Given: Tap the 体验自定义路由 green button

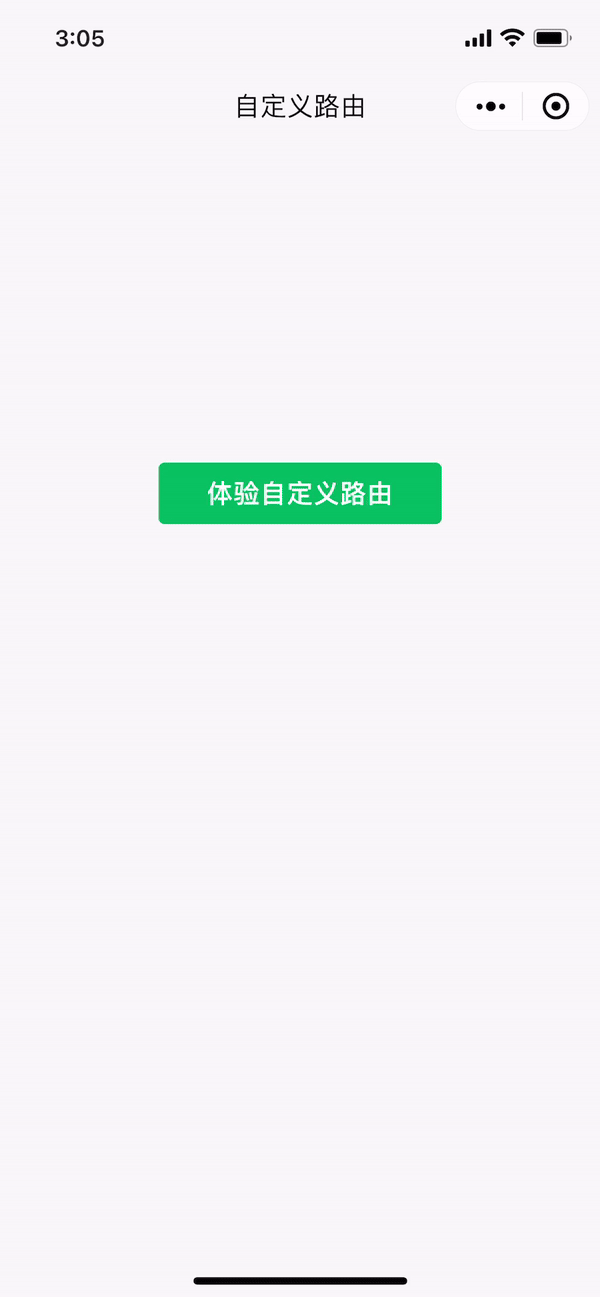Looking at the screenshot, I should pyautogui.click(x=300, y=493).
